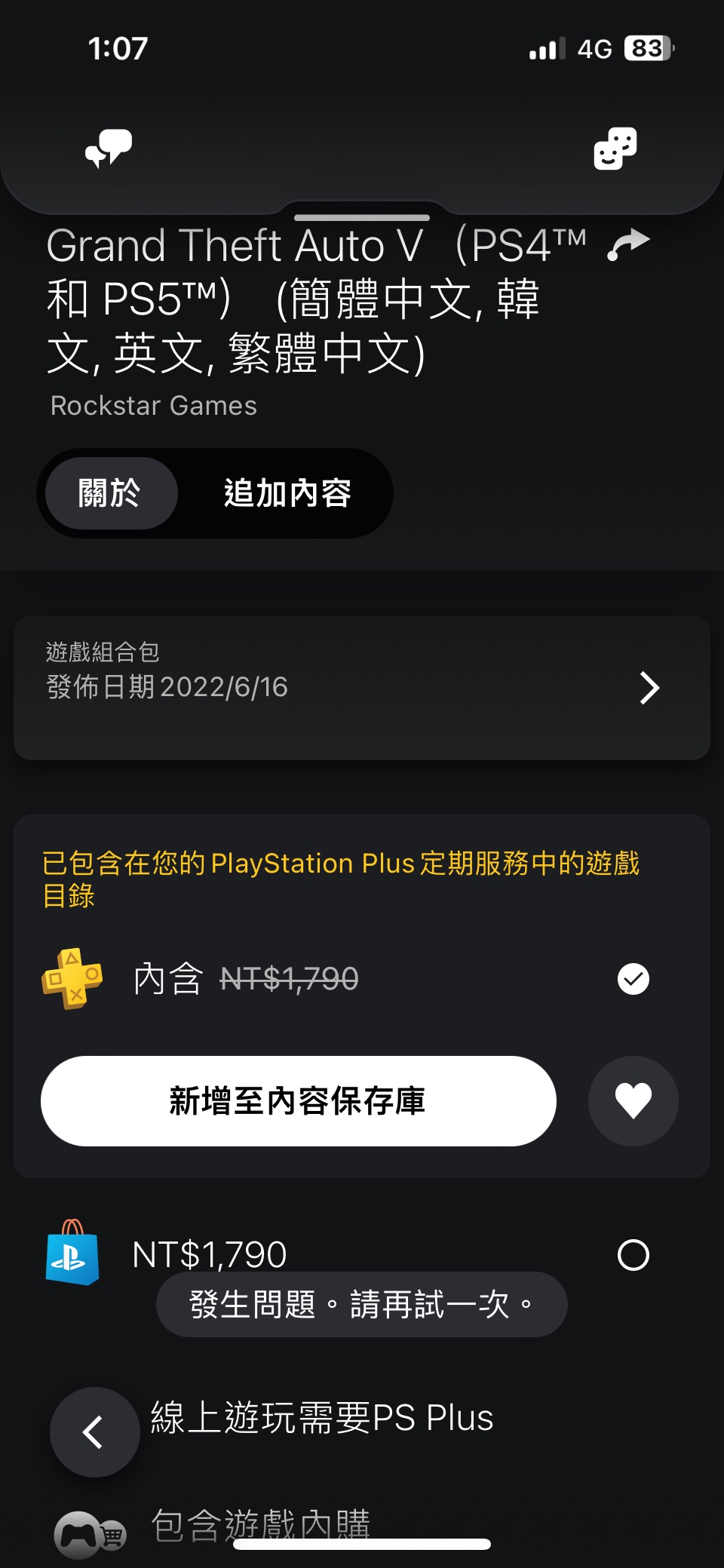The height and width of the screenshot is (1568, 724).
Task: Share Grand Theft Auto V page
Action: point(628,245)
